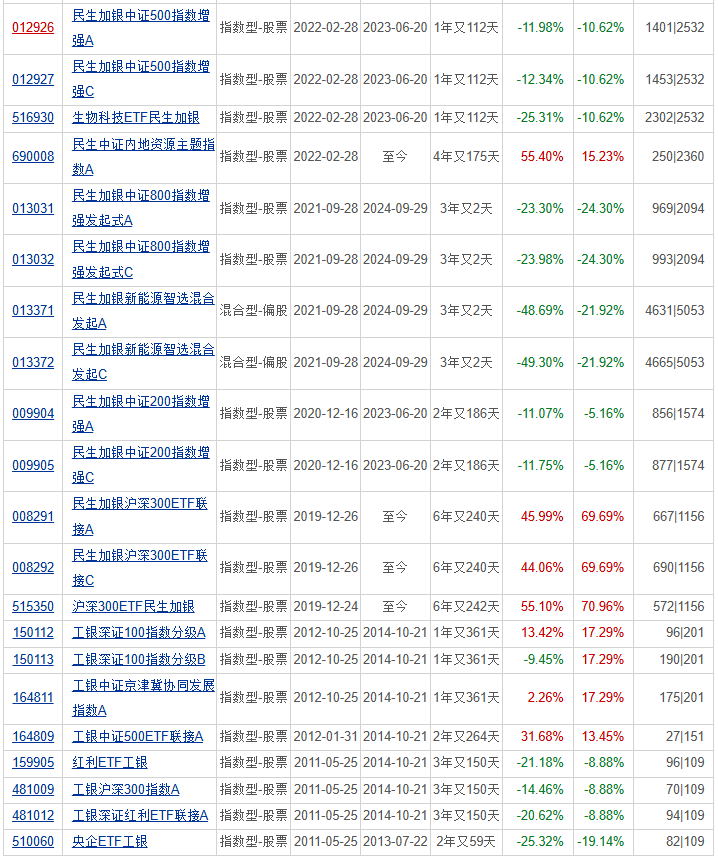Open fund code link 008292
Image resolution: width=718 pixels, height=862 pixels.
33,567
